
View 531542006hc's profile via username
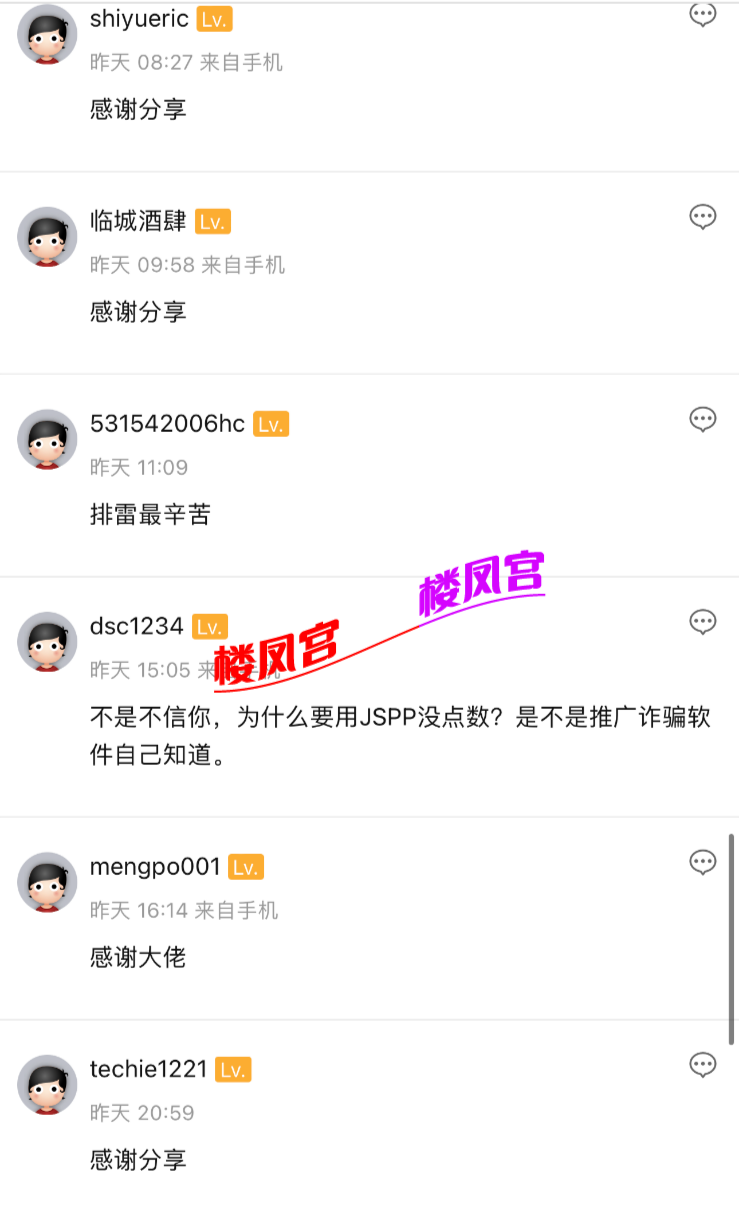[x=167, y=424]
